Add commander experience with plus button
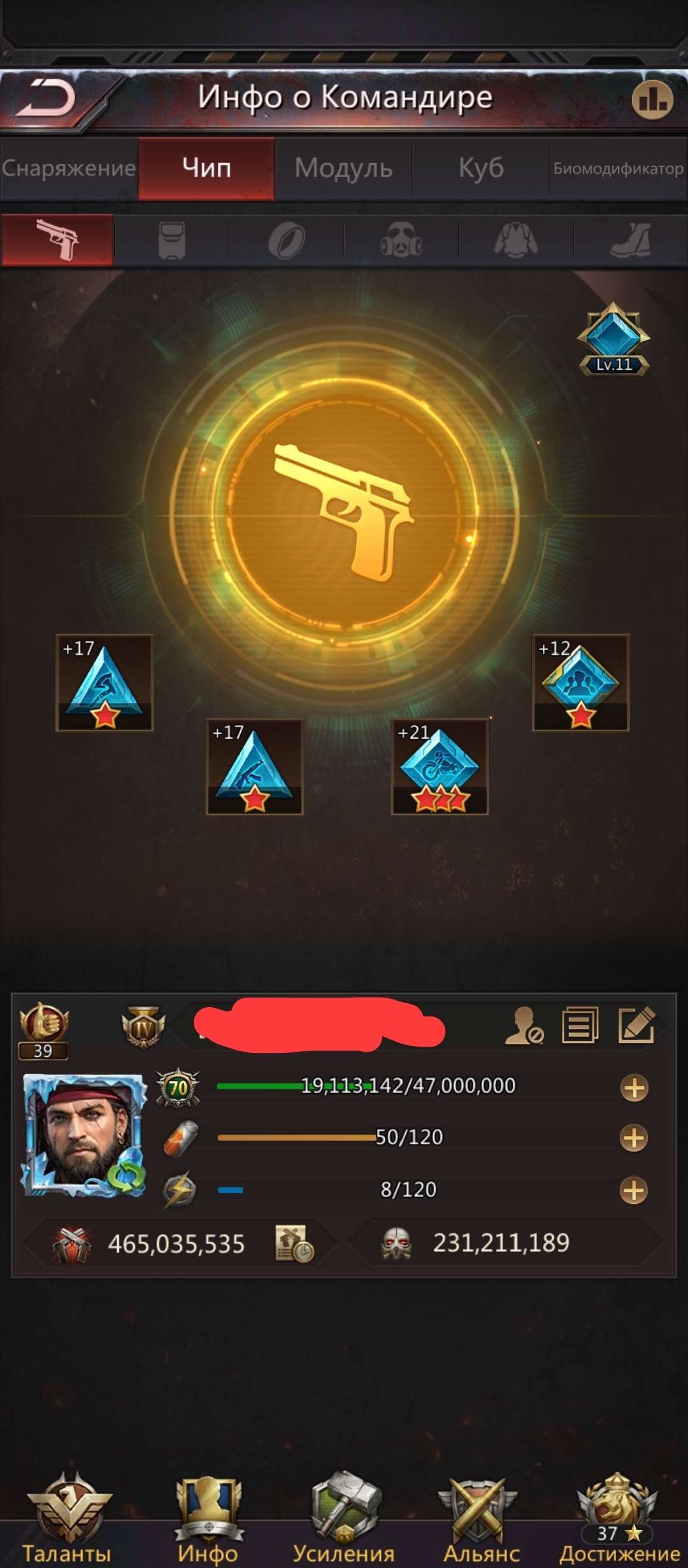688x1568 pixels. 634,1088
